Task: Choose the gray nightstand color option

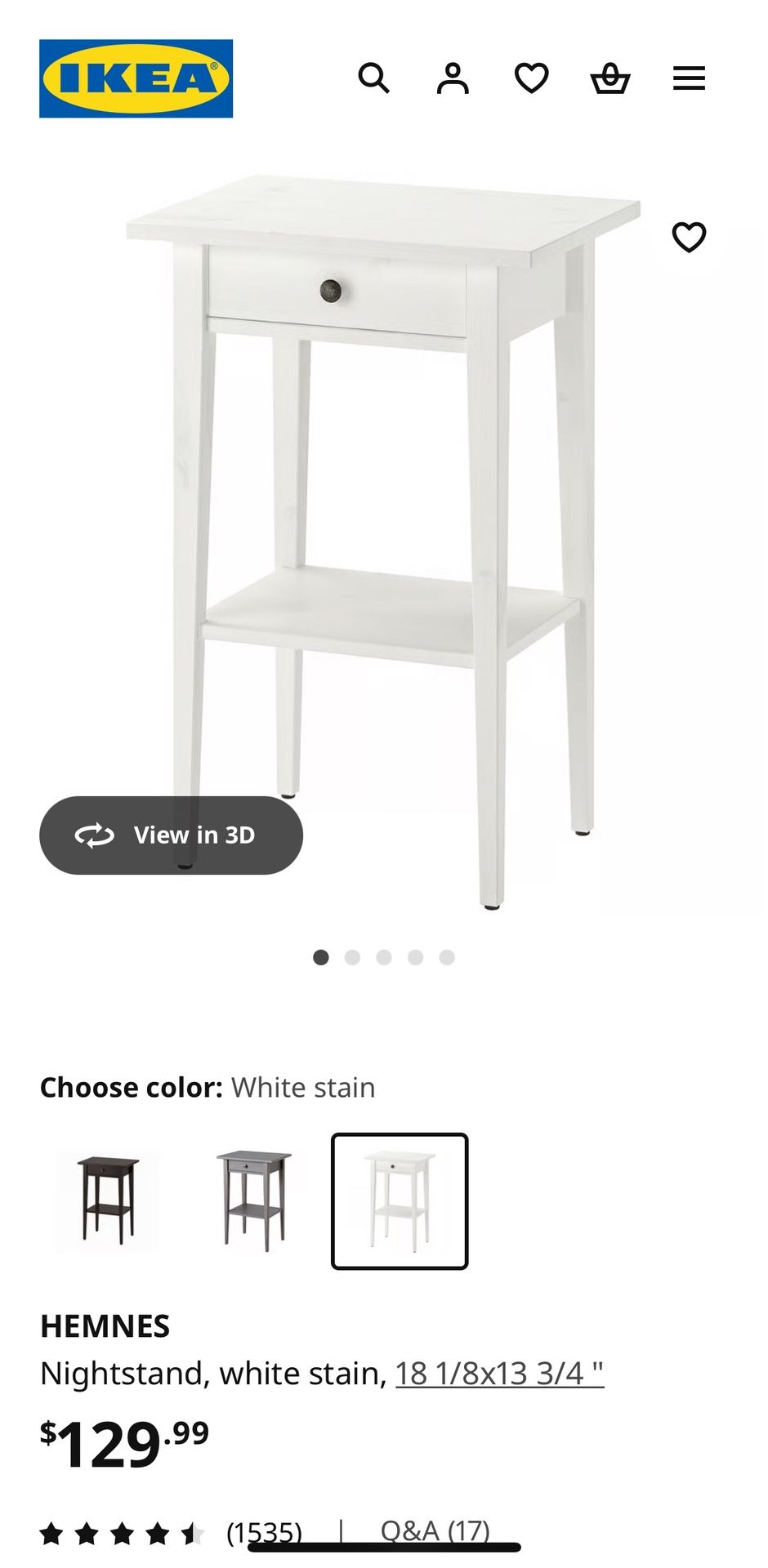Action: pos(253,1200)
